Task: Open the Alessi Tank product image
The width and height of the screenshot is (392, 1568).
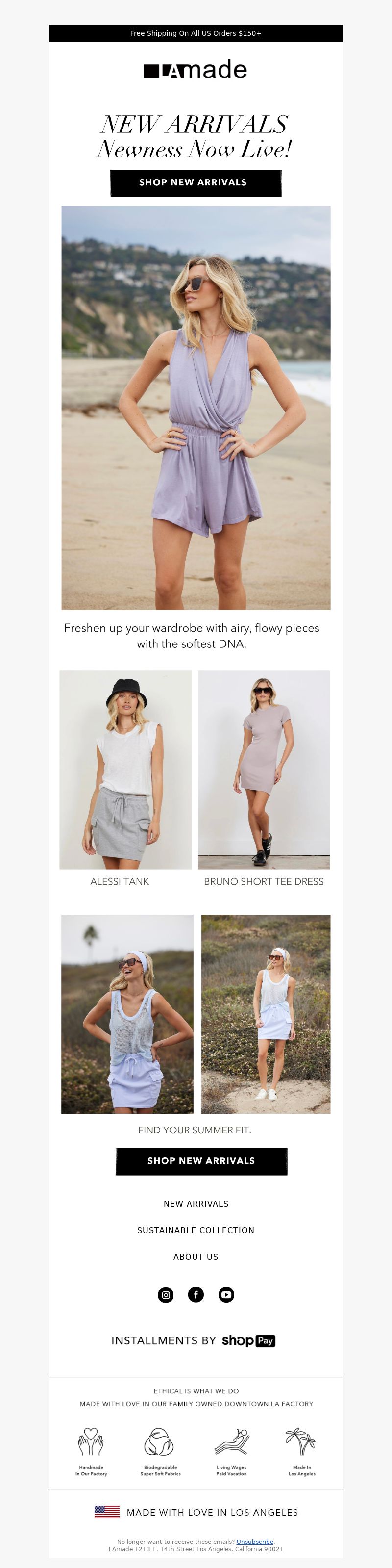Action: [x=126, y=770]
